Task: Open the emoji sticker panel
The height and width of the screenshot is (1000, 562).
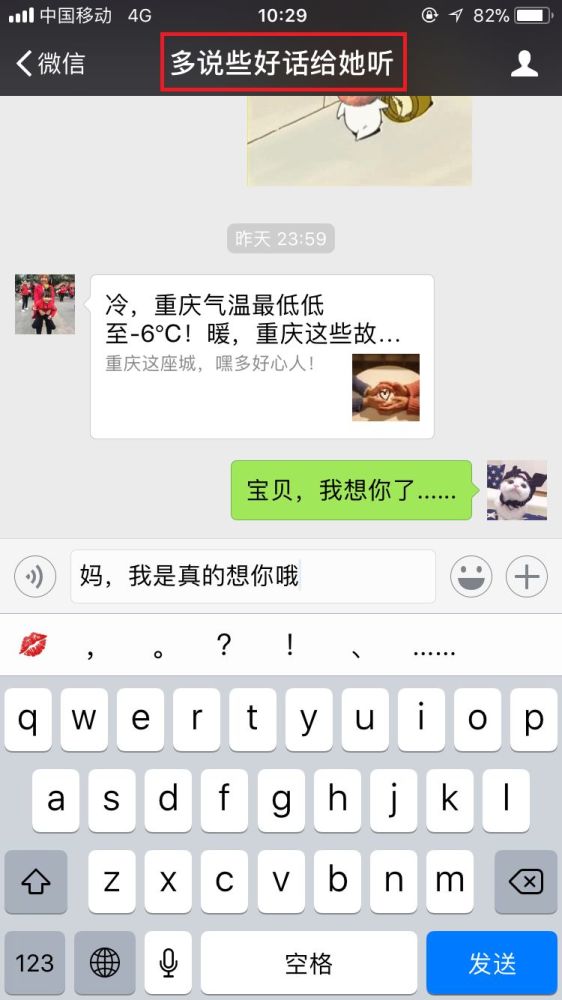Action: point(471,577)
